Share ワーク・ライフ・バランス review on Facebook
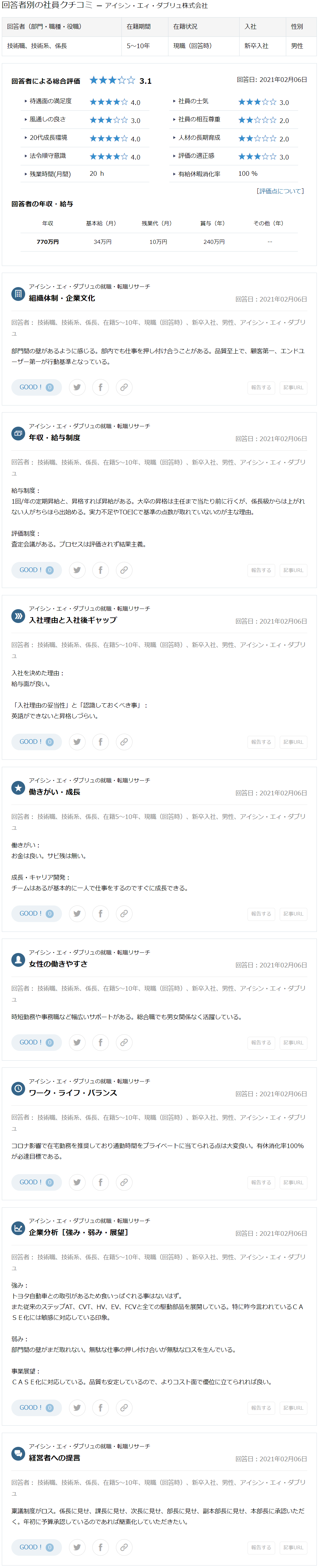The width and height of the screenshot is (319, 1568). pyautogui.click(x=100, y=1183)
